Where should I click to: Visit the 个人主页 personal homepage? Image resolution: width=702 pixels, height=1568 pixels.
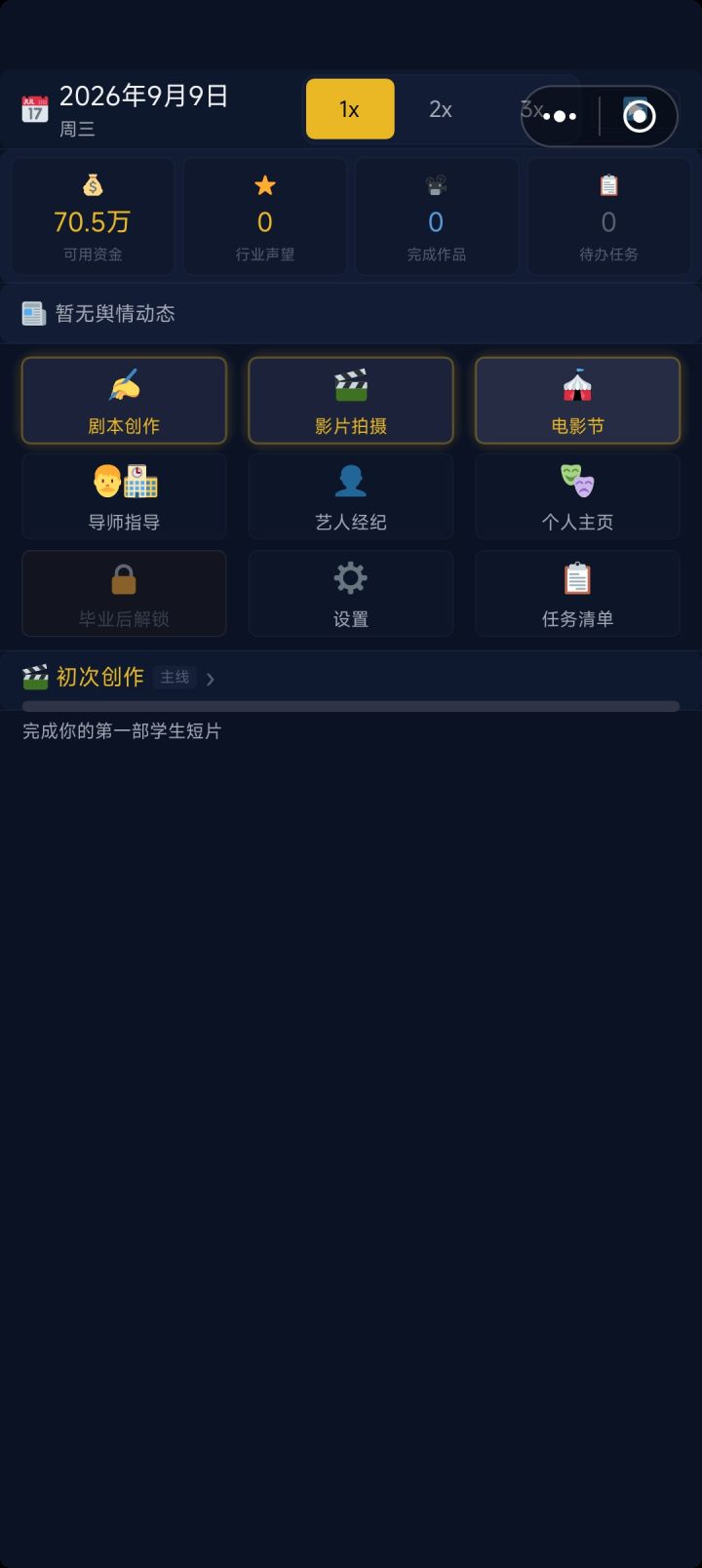pyautogui.click(x=578, y=495)
